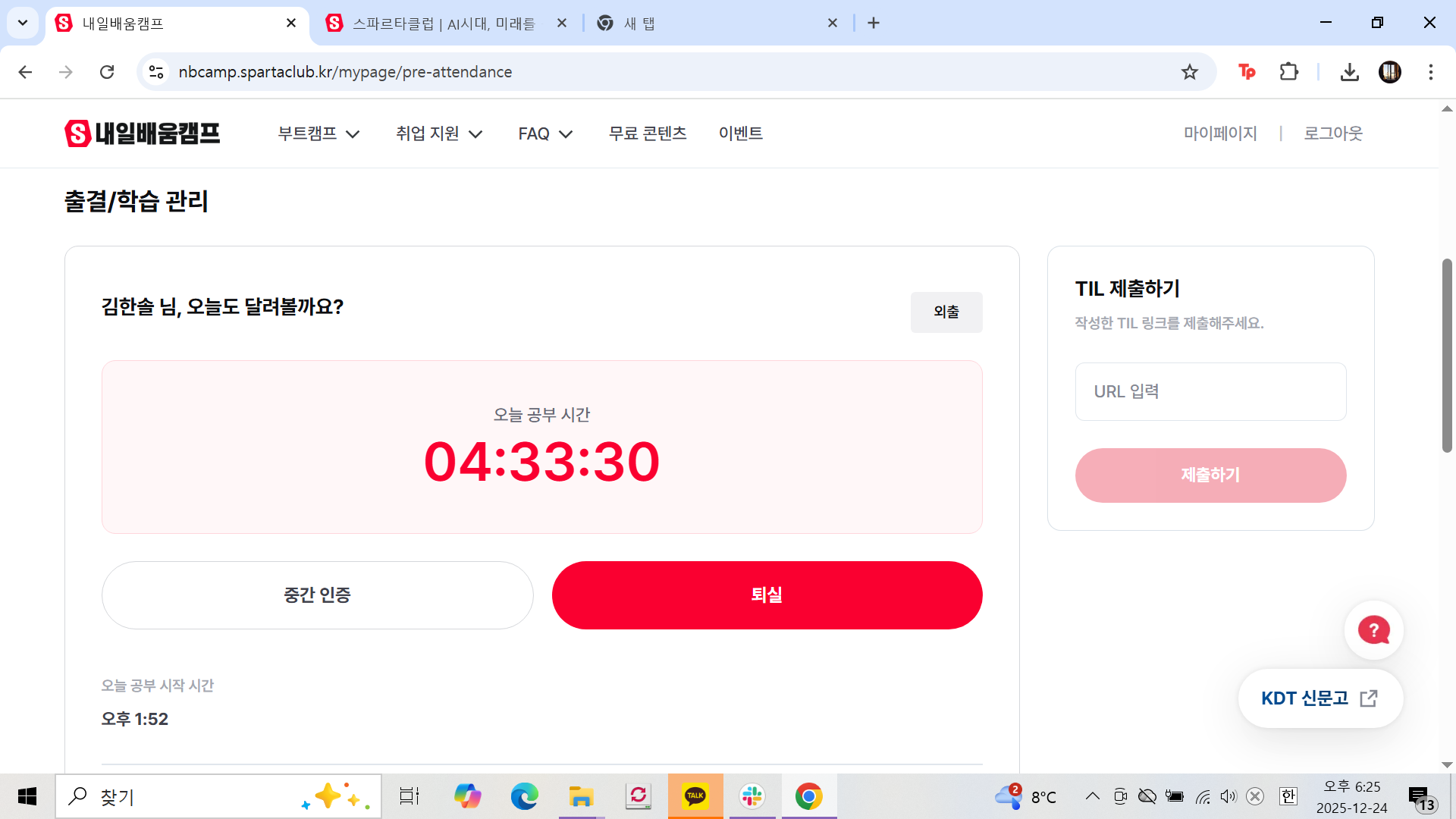The width and height of the screenshot is (1456, 819).
Task: Submit TIL with 제출하기 button
Action: [1210, 475]
